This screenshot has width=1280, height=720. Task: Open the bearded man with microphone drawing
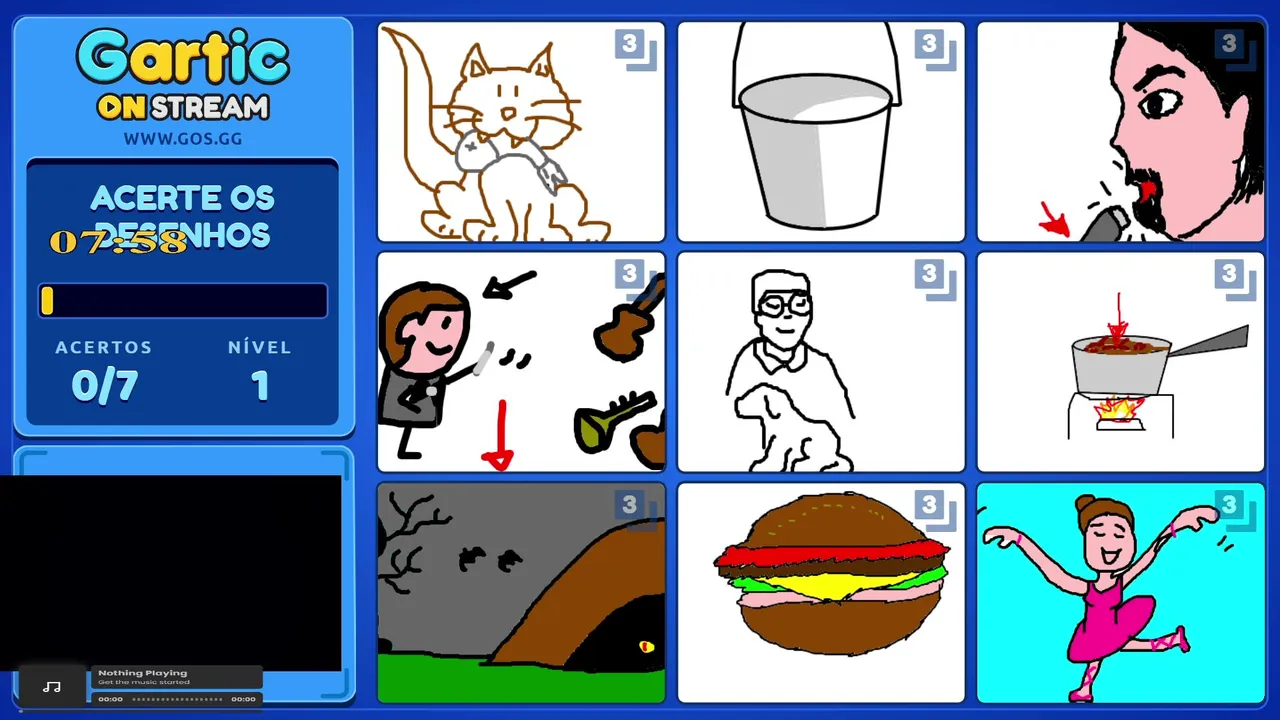[x=1120, y=132]
